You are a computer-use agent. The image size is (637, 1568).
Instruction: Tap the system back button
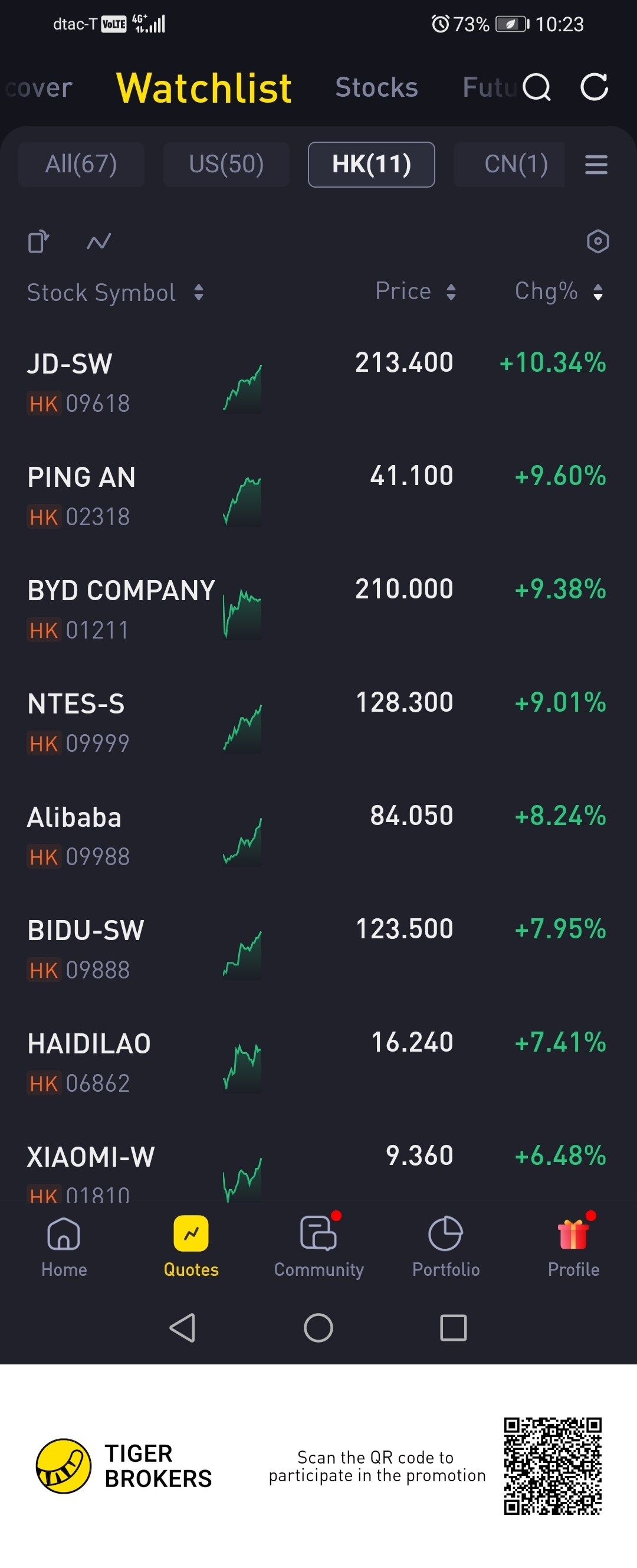(x=182, y=1328)
